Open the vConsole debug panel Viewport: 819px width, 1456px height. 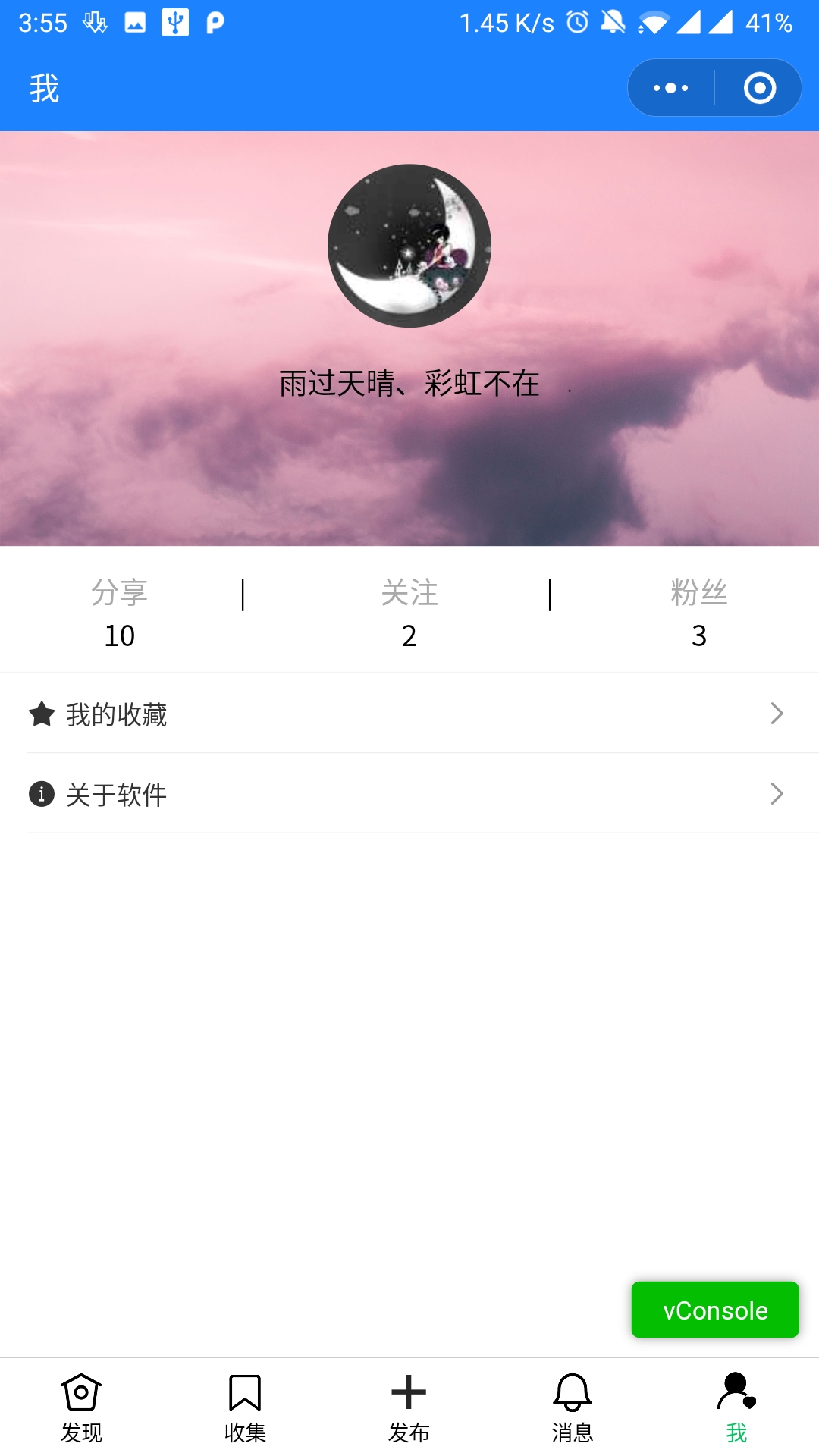[x=714, y=1310]
